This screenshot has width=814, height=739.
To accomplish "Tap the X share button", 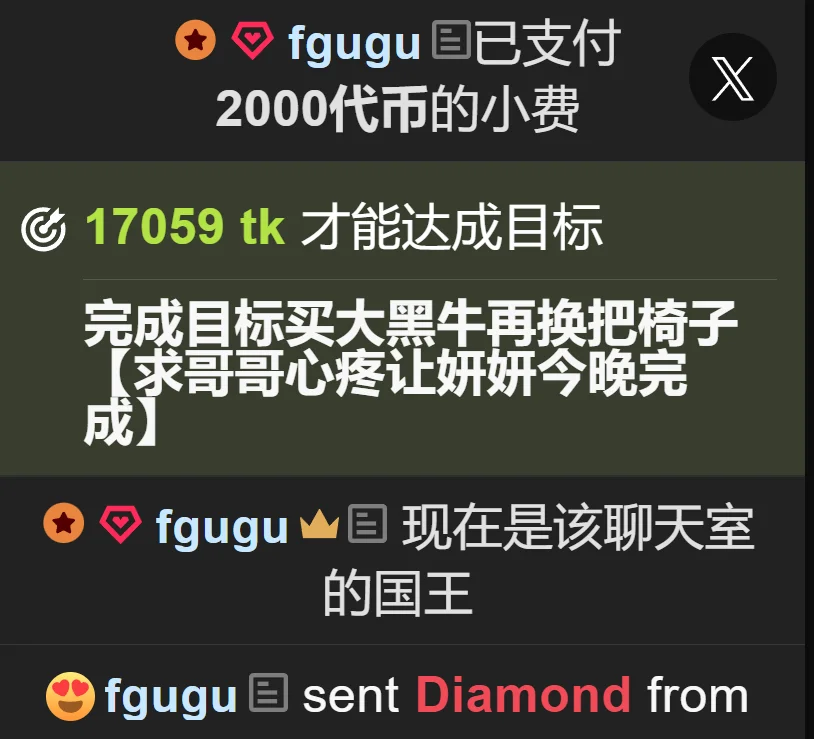I will (733, 78).
